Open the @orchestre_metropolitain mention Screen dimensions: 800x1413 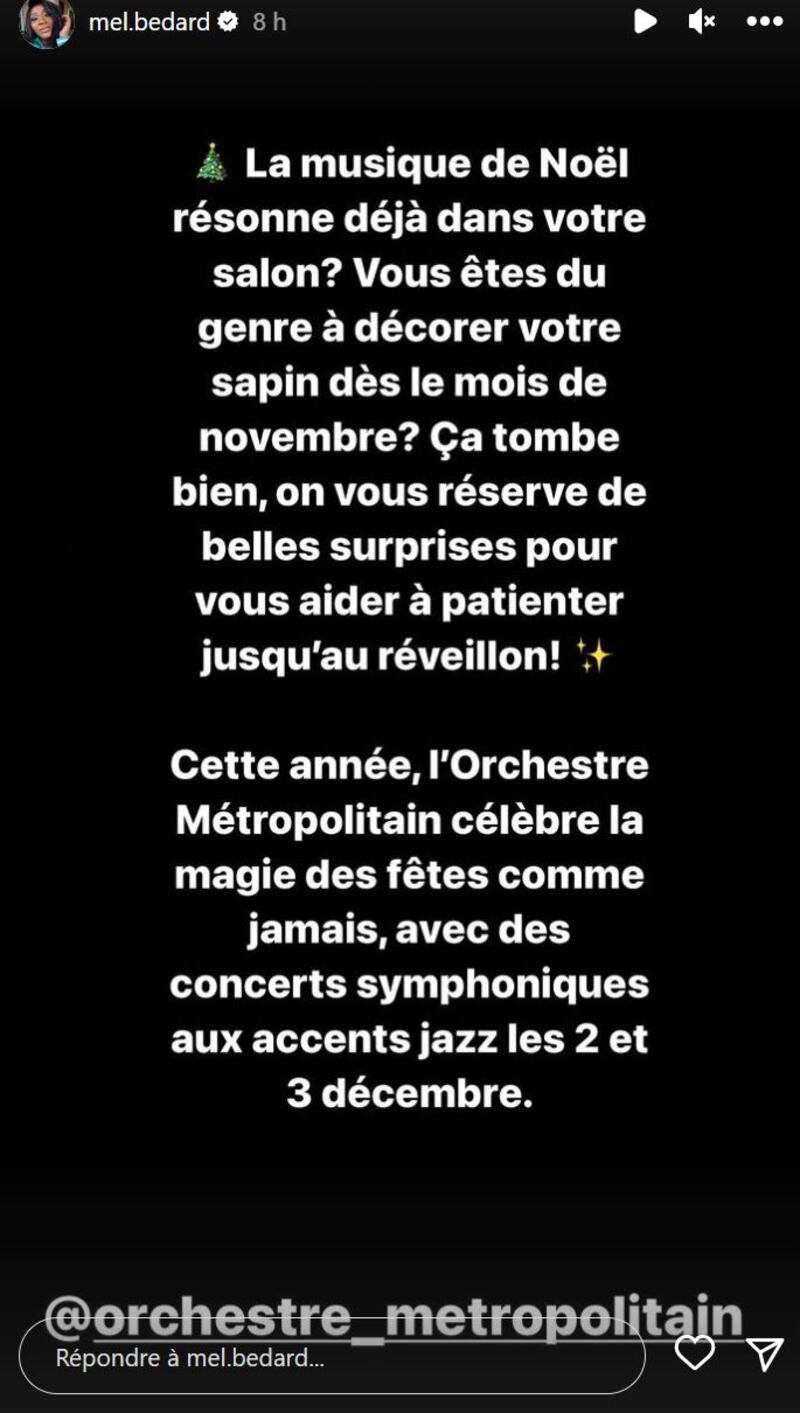coord(393,1316)
